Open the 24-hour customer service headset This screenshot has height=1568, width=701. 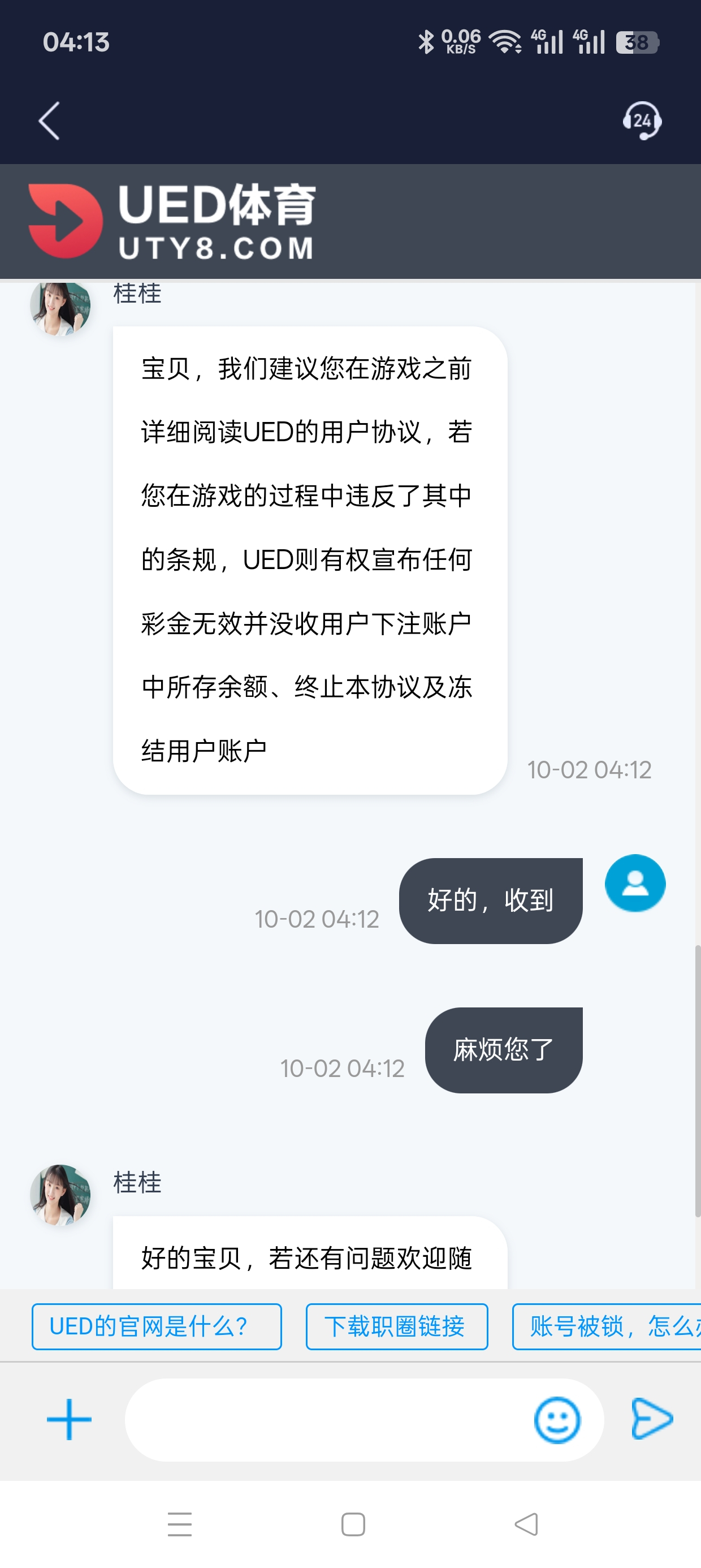point(642,120)
